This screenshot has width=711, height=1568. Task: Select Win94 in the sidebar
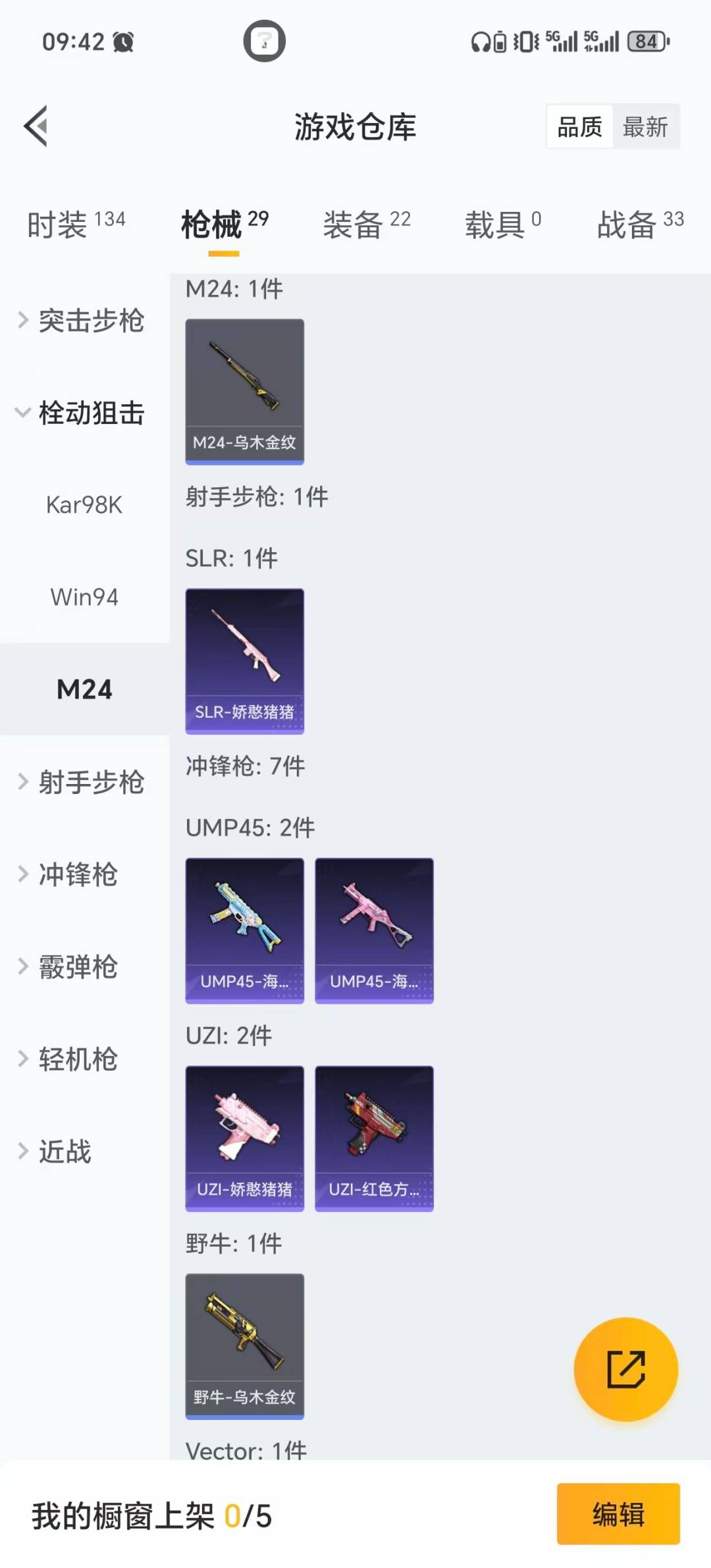coord(84,598)
